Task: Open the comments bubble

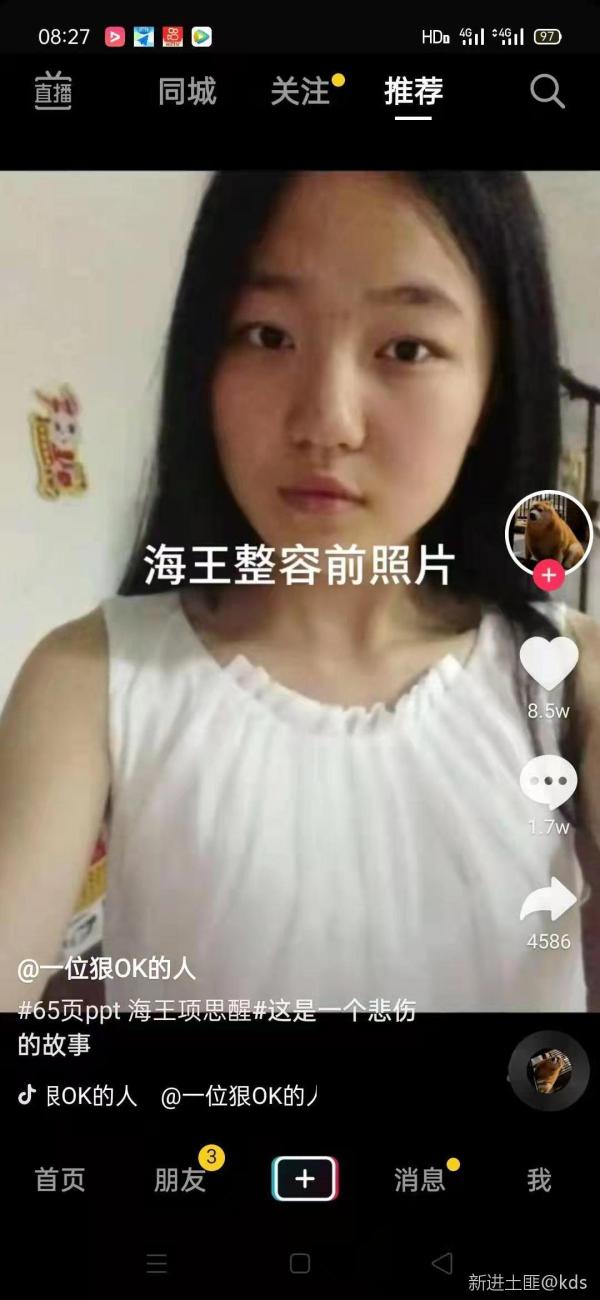Action: click(548, 783)
